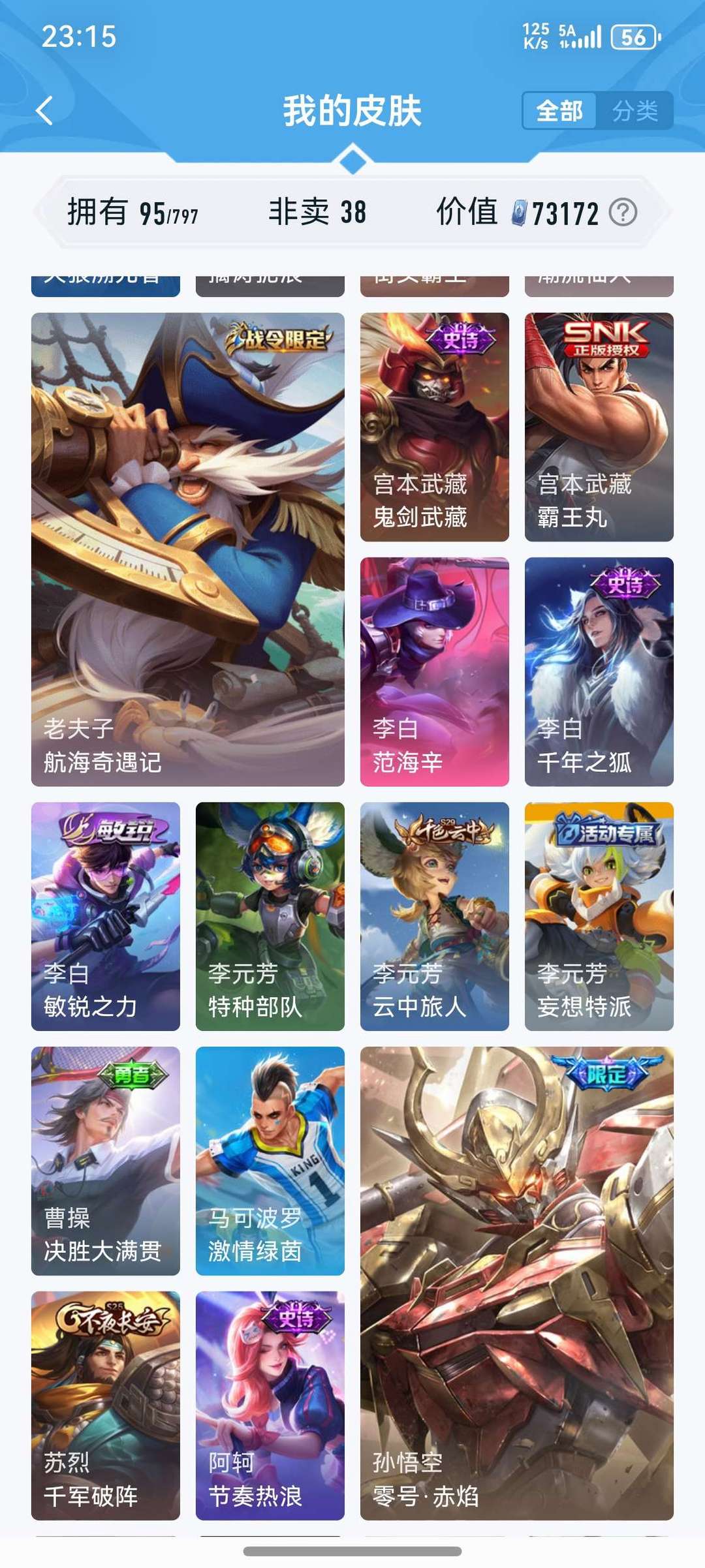Open 宫本武藏 鬼剑武藏 skin card
705x1568 pixels.
pyautogui.click(x=435, y=427)
